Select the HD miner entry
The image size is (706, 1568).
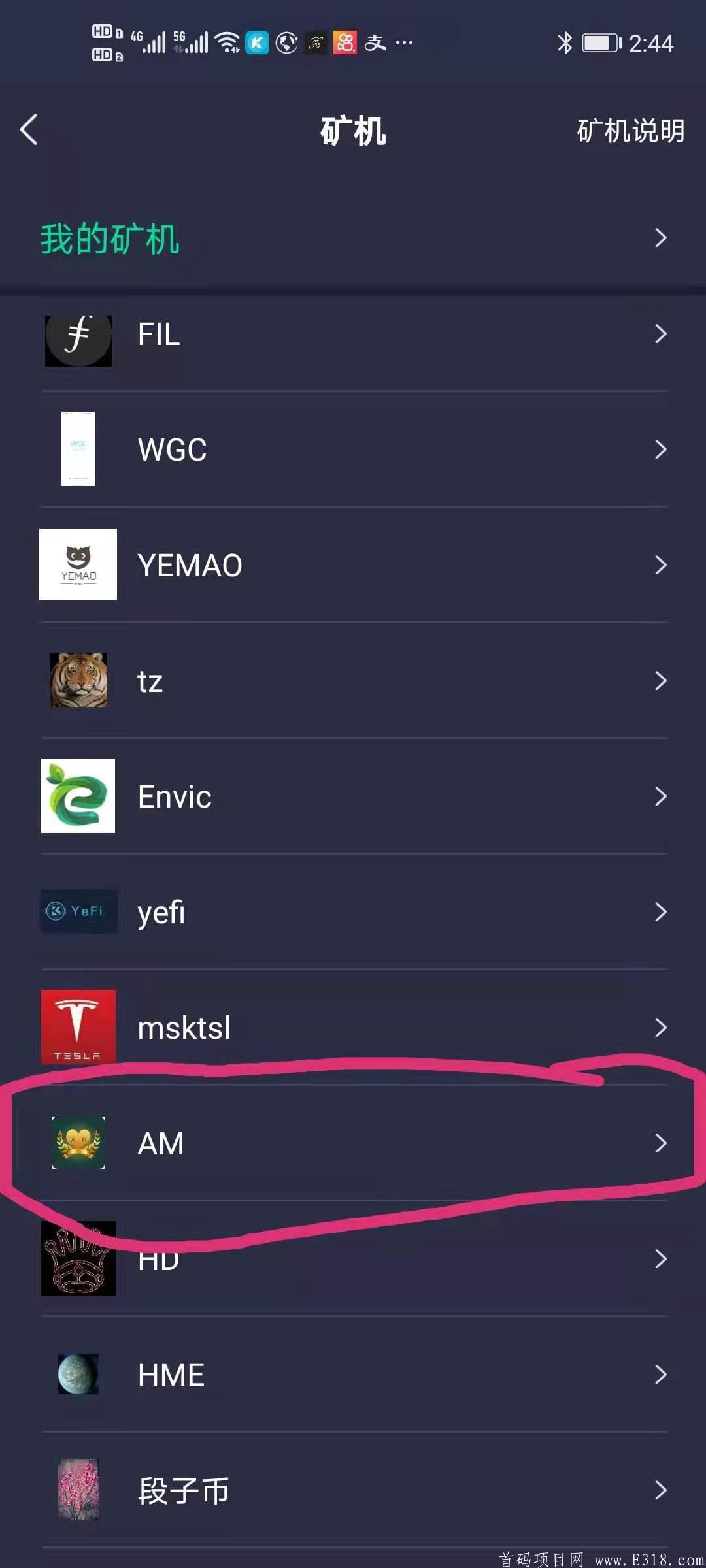coord(353,1259)
